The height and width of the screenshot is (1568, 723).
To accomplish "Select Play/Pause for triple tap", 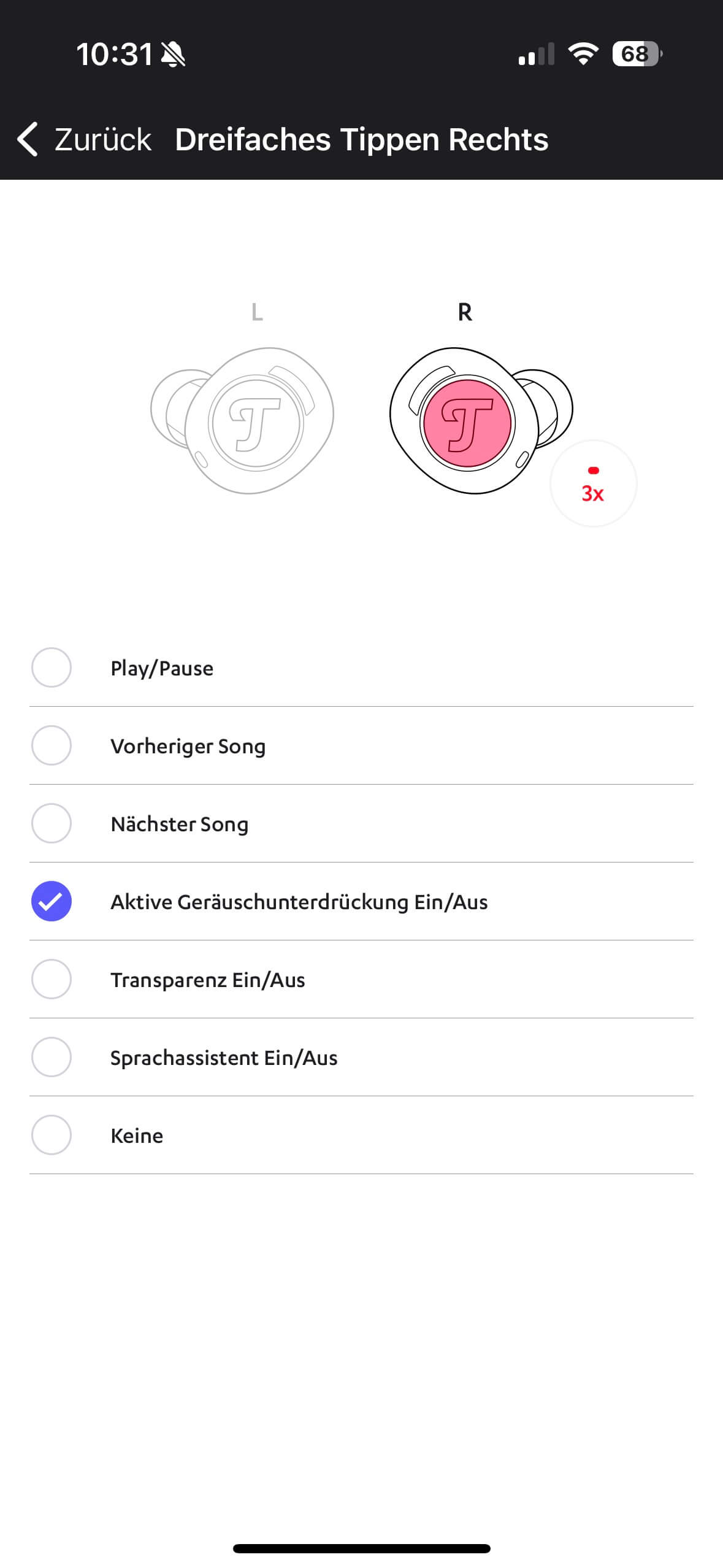I will [x=52, y=667].
